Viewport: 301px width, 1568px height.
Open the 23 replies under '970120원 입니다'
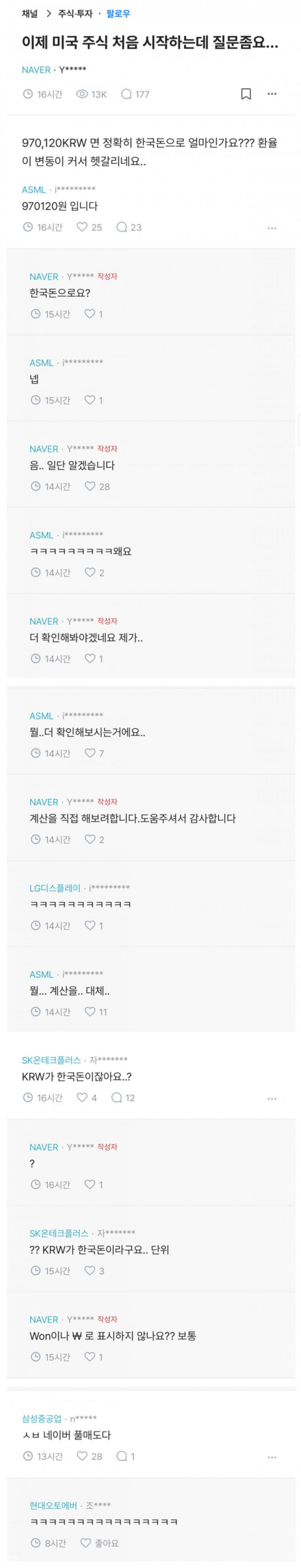tap(129, 227)
